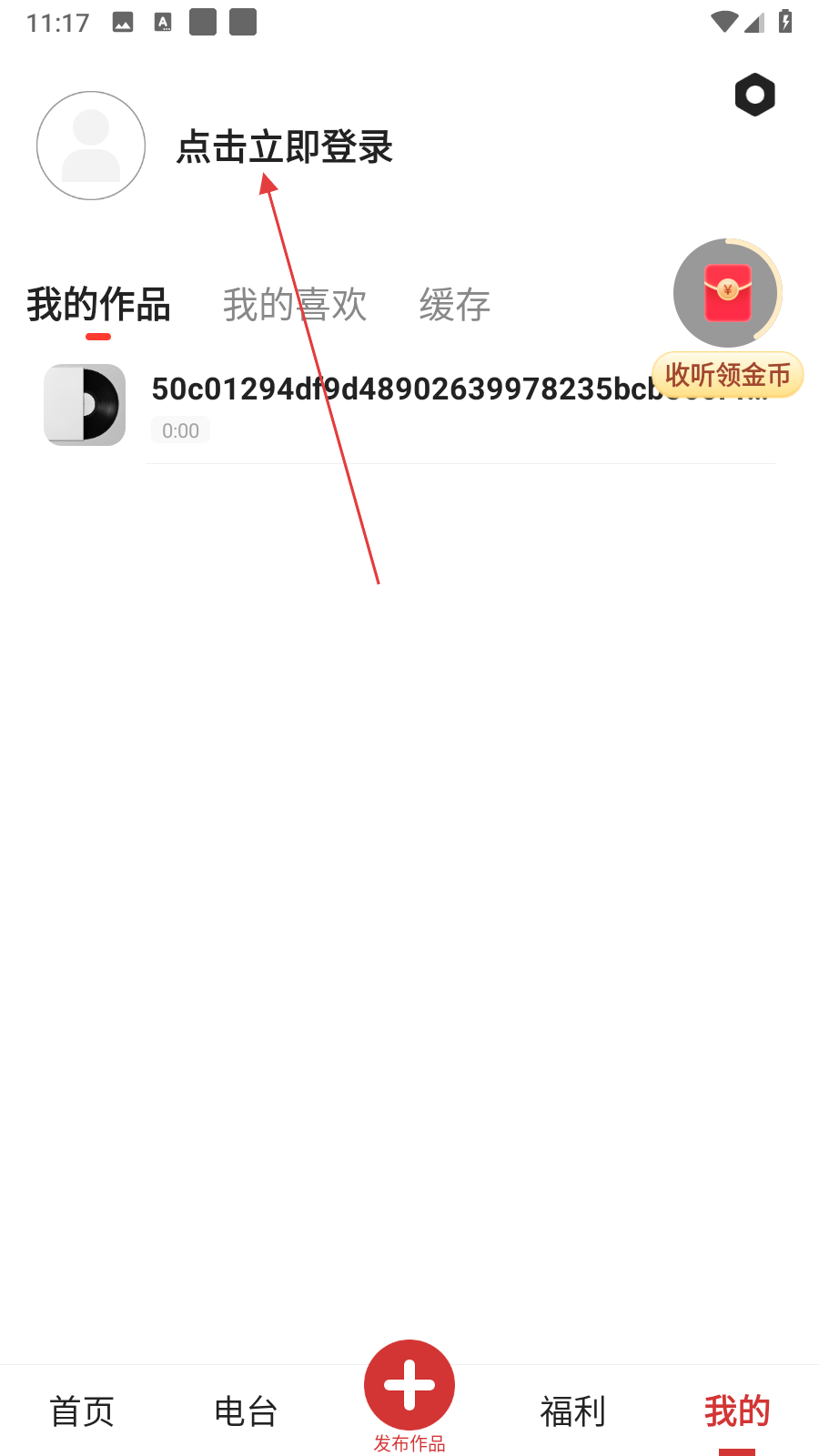Tap the red underline below 我的作品
This screenshot has width=819, height=1456.
(100, 337)
